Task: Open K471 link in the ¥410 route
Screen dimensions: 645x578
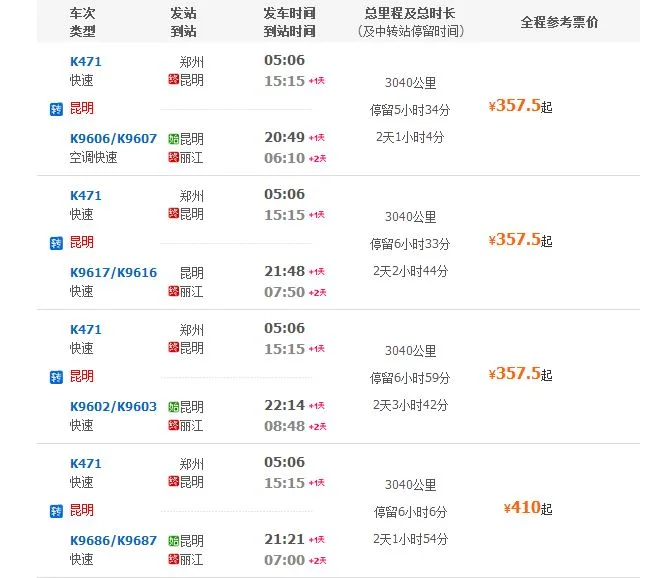Action: tap(85, 463)
